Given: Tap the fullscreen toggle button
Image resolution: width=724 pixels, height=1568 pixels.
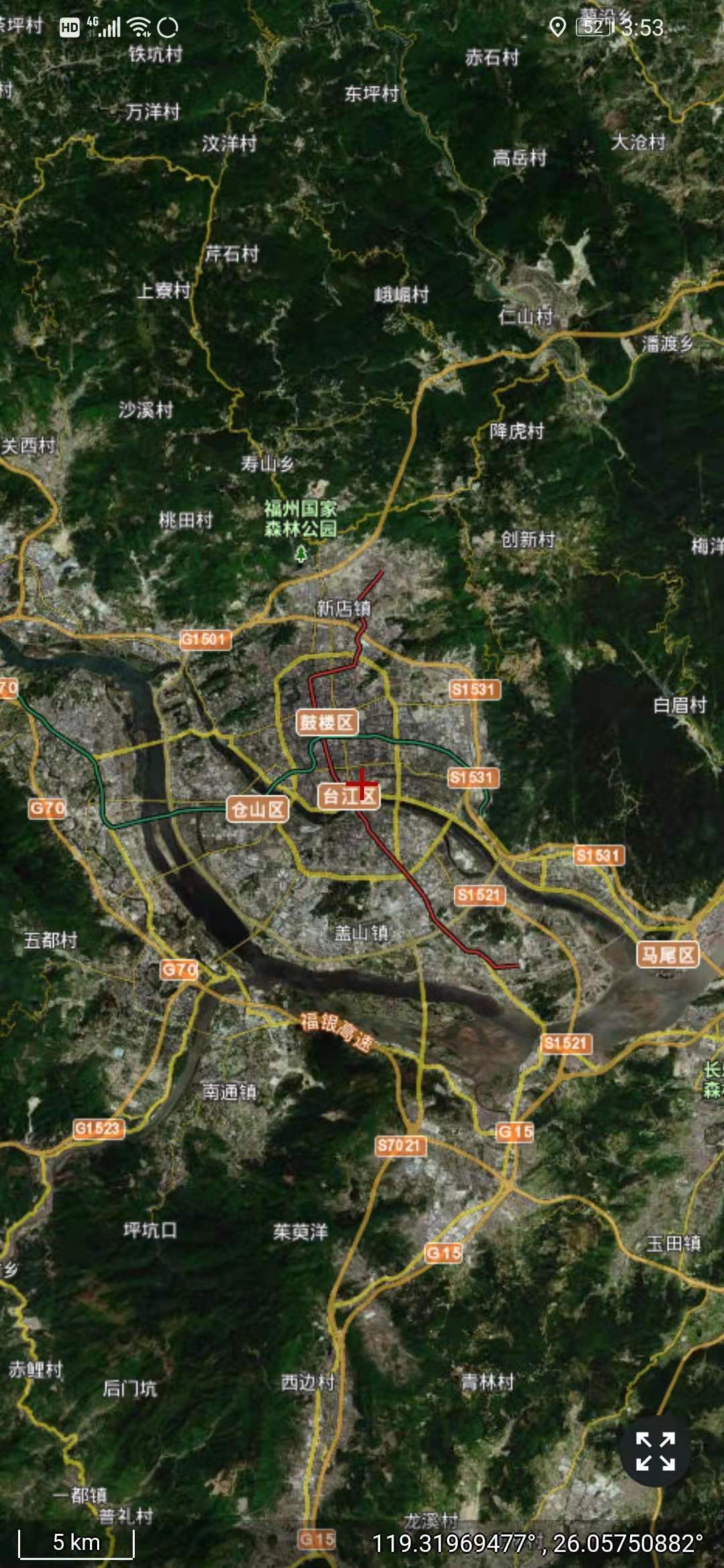Looking at the screenshot, I should 655,1451.
